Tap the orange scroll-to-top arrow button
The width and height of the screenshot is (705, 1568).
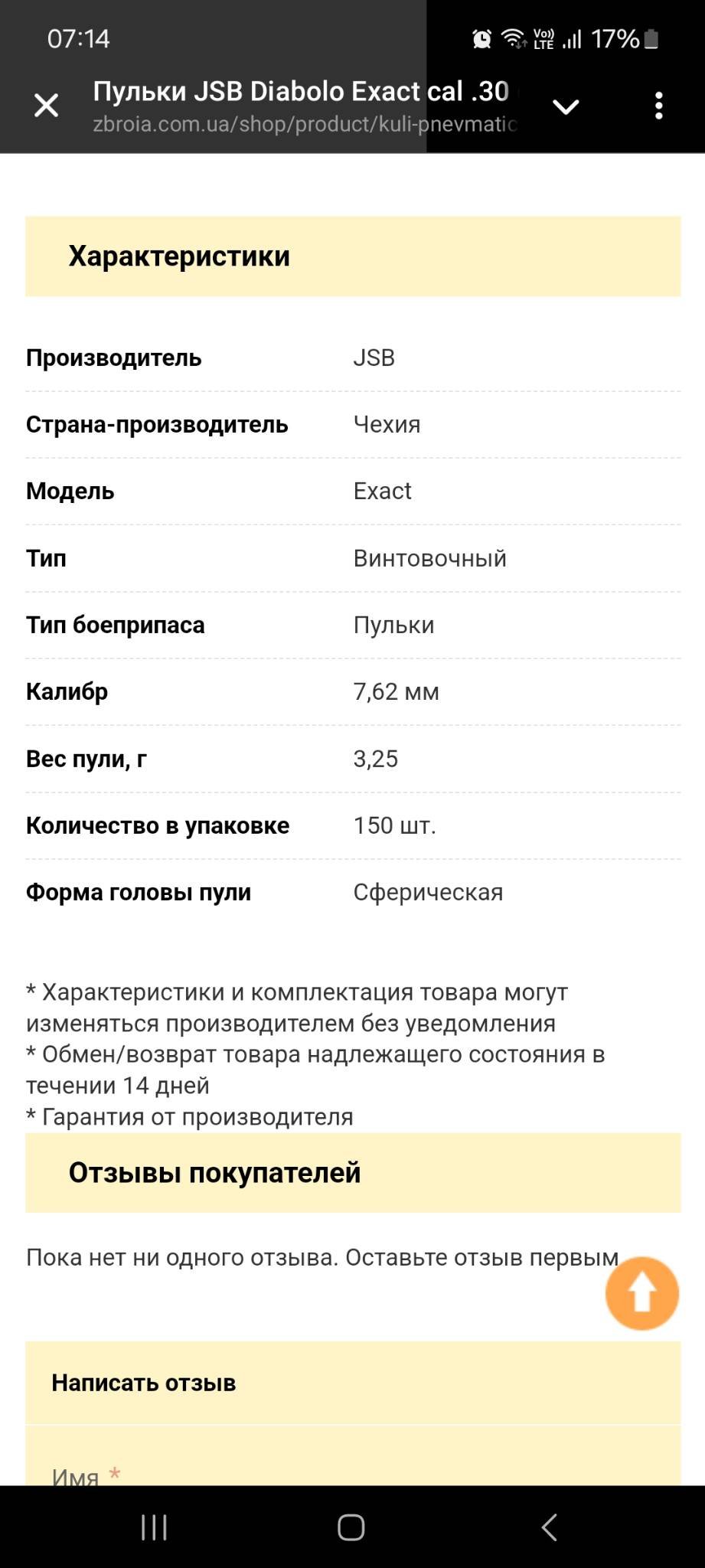(641, 1292)
